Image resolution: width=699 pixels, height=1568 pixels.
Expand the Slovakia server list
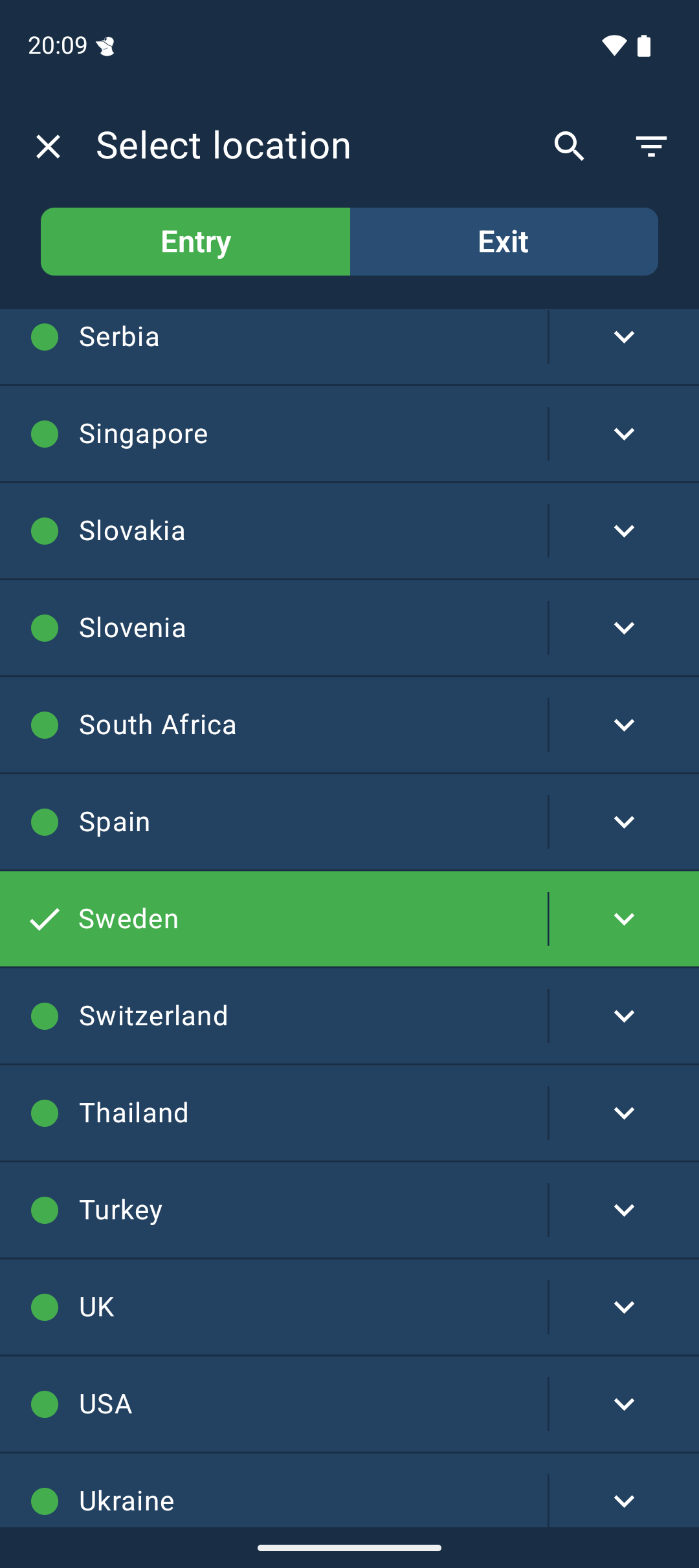[623, 530]
